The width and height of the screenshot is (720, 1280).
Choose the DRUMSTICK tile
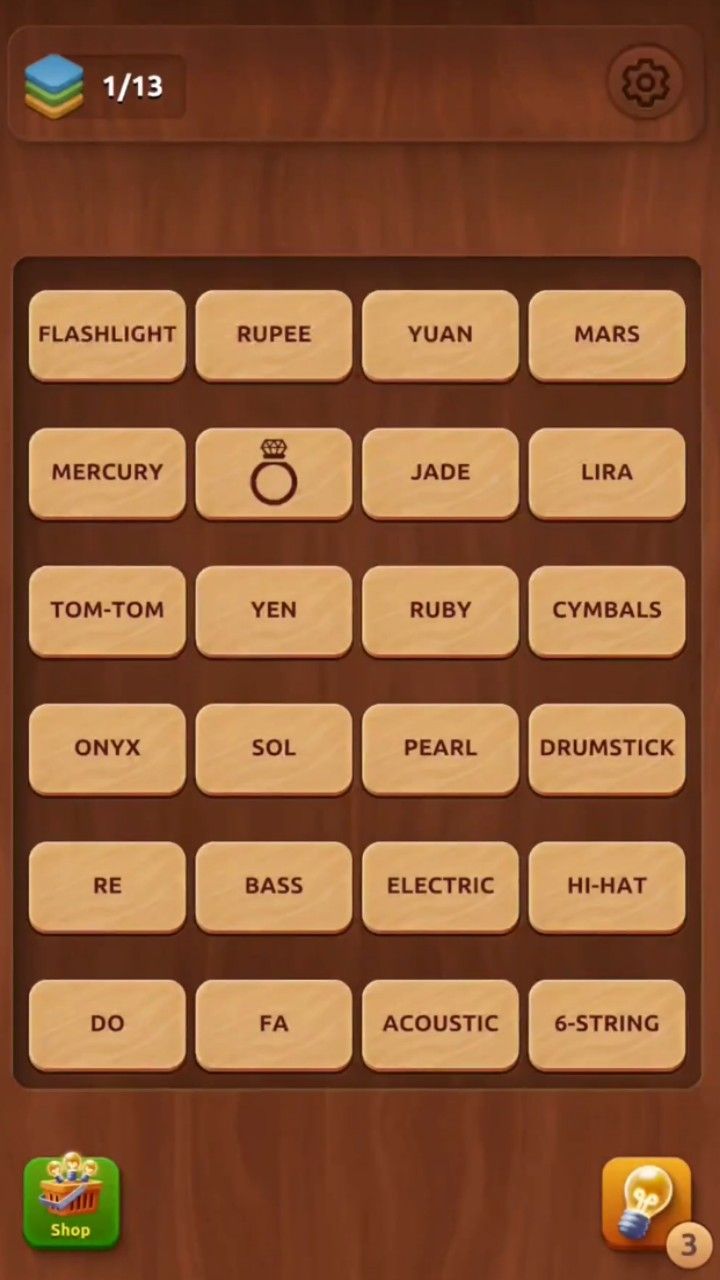pos(607,748)
